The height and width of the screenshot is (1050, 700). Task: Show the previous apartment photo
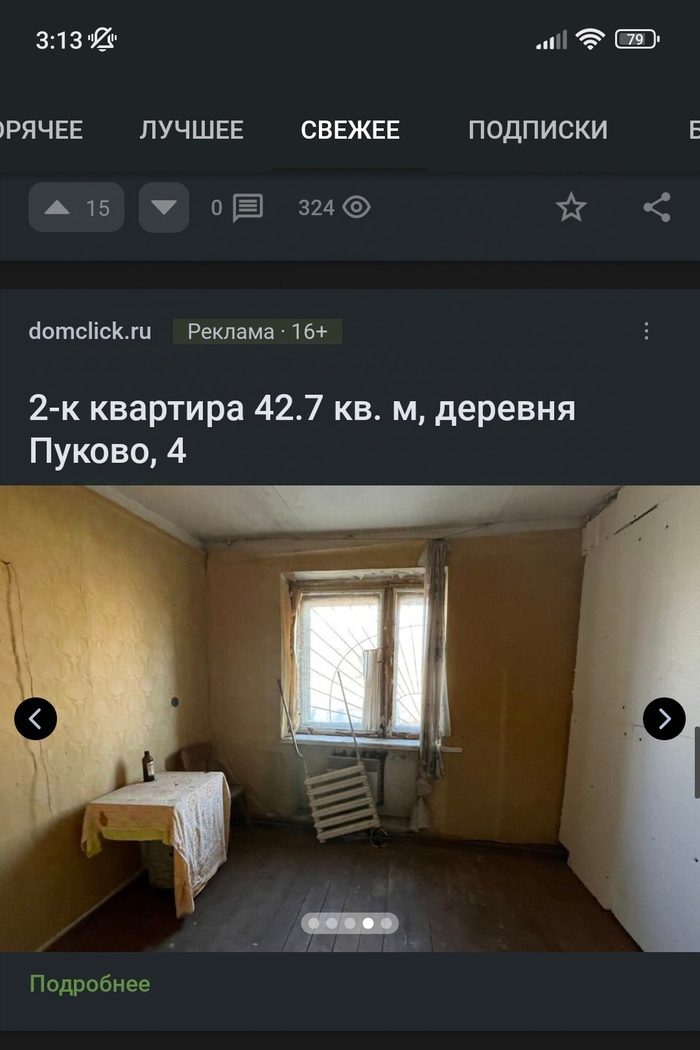(36, 718)
